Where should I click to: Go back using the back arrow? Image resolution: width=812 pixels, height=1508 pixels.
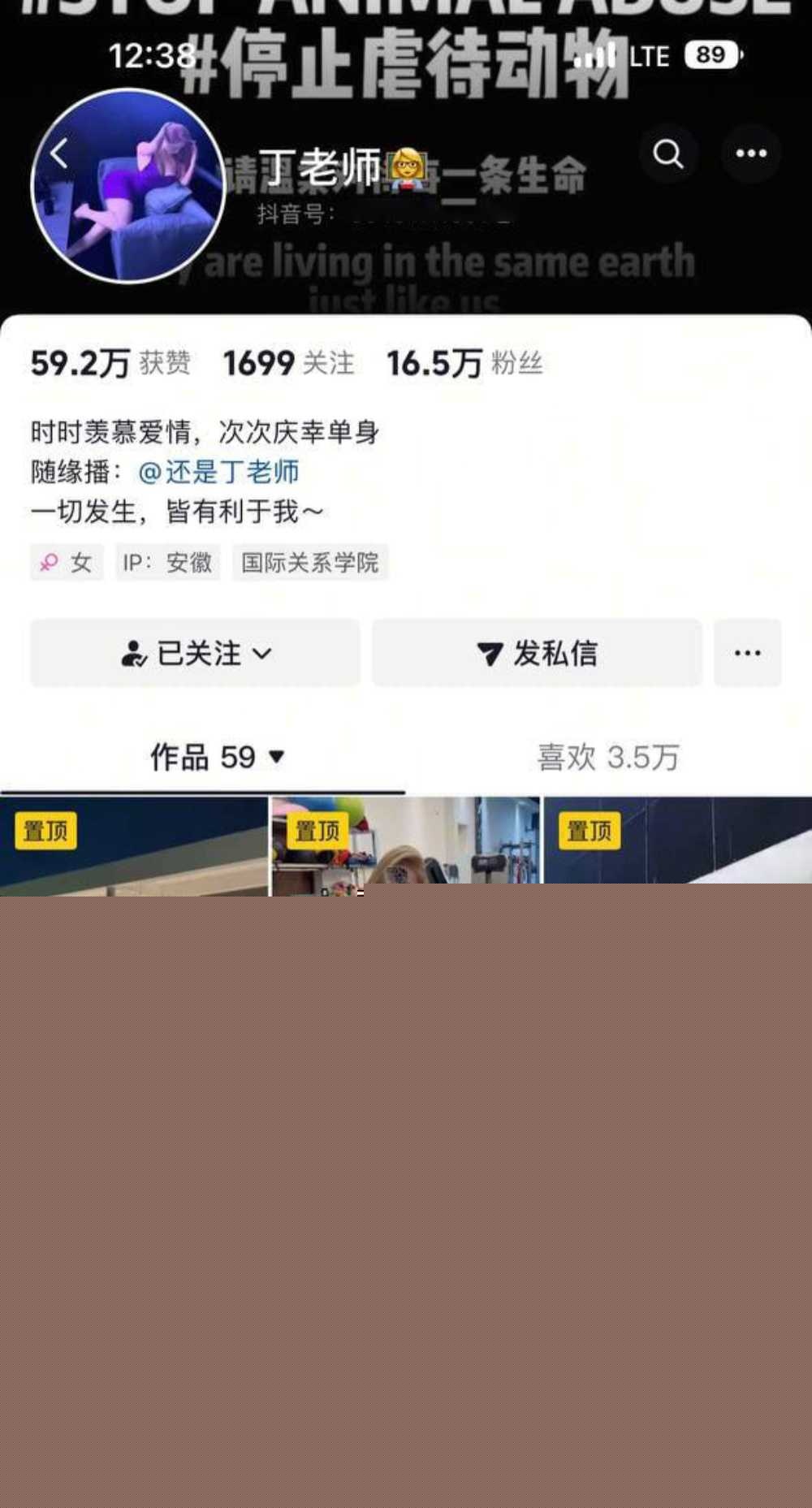point(59,153)
